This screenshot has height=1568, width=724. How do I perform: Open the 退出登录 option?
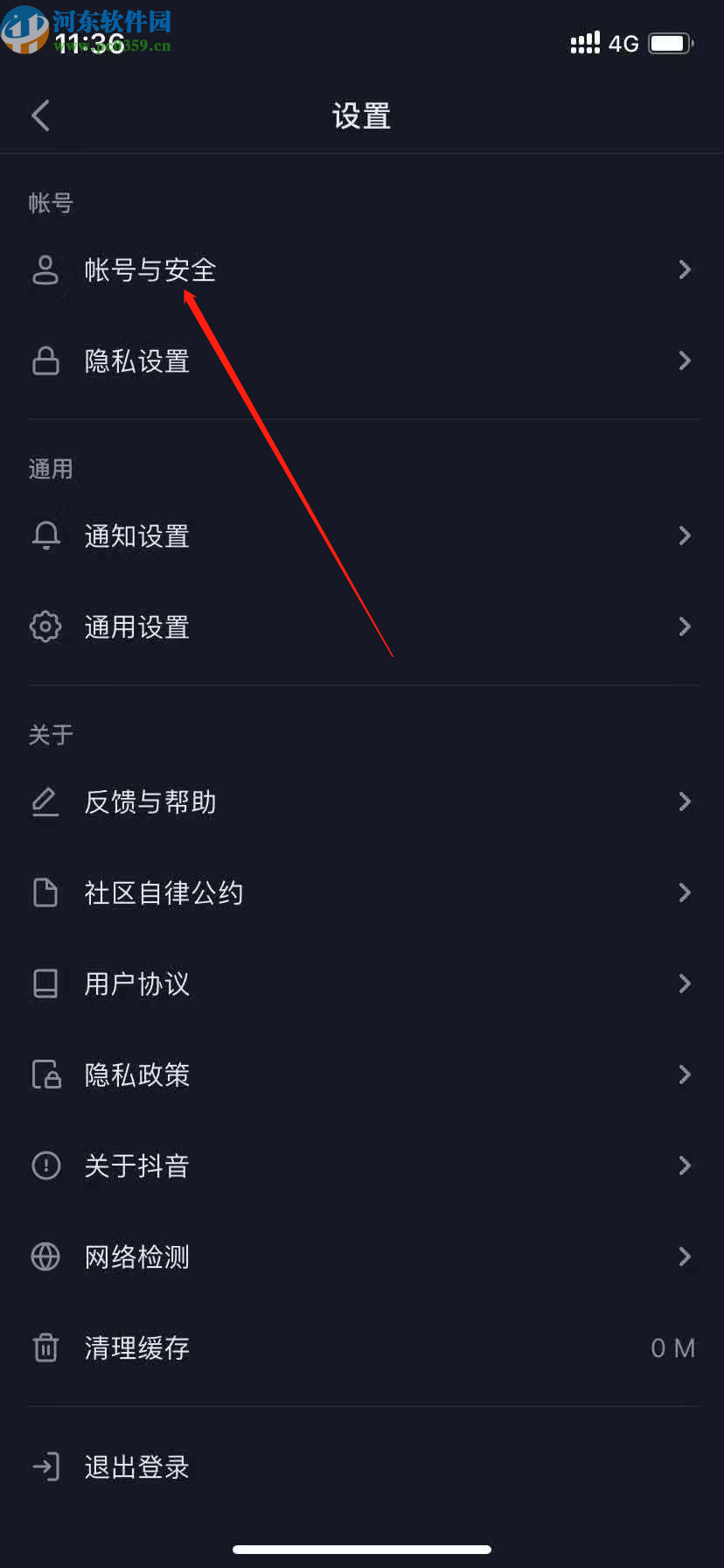pyautogui.click(x=136, y=1466)
